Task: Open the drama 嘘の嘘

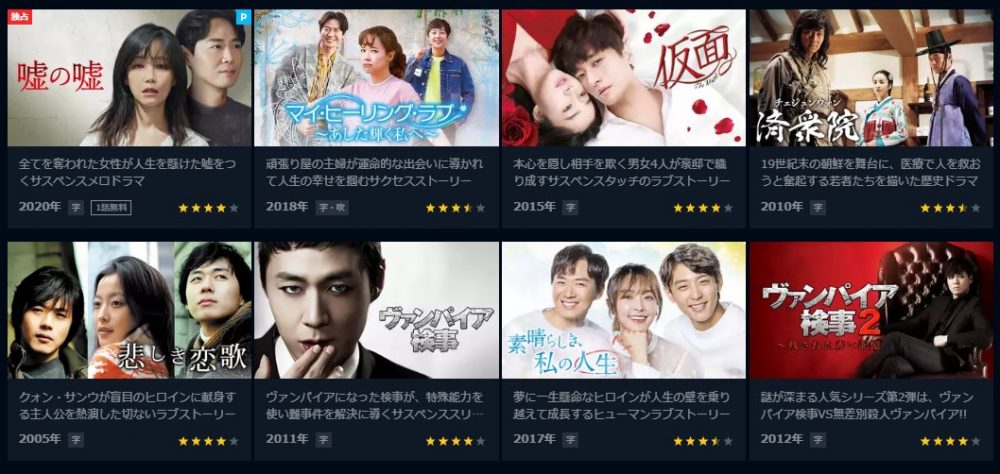Action: point(129,78)
